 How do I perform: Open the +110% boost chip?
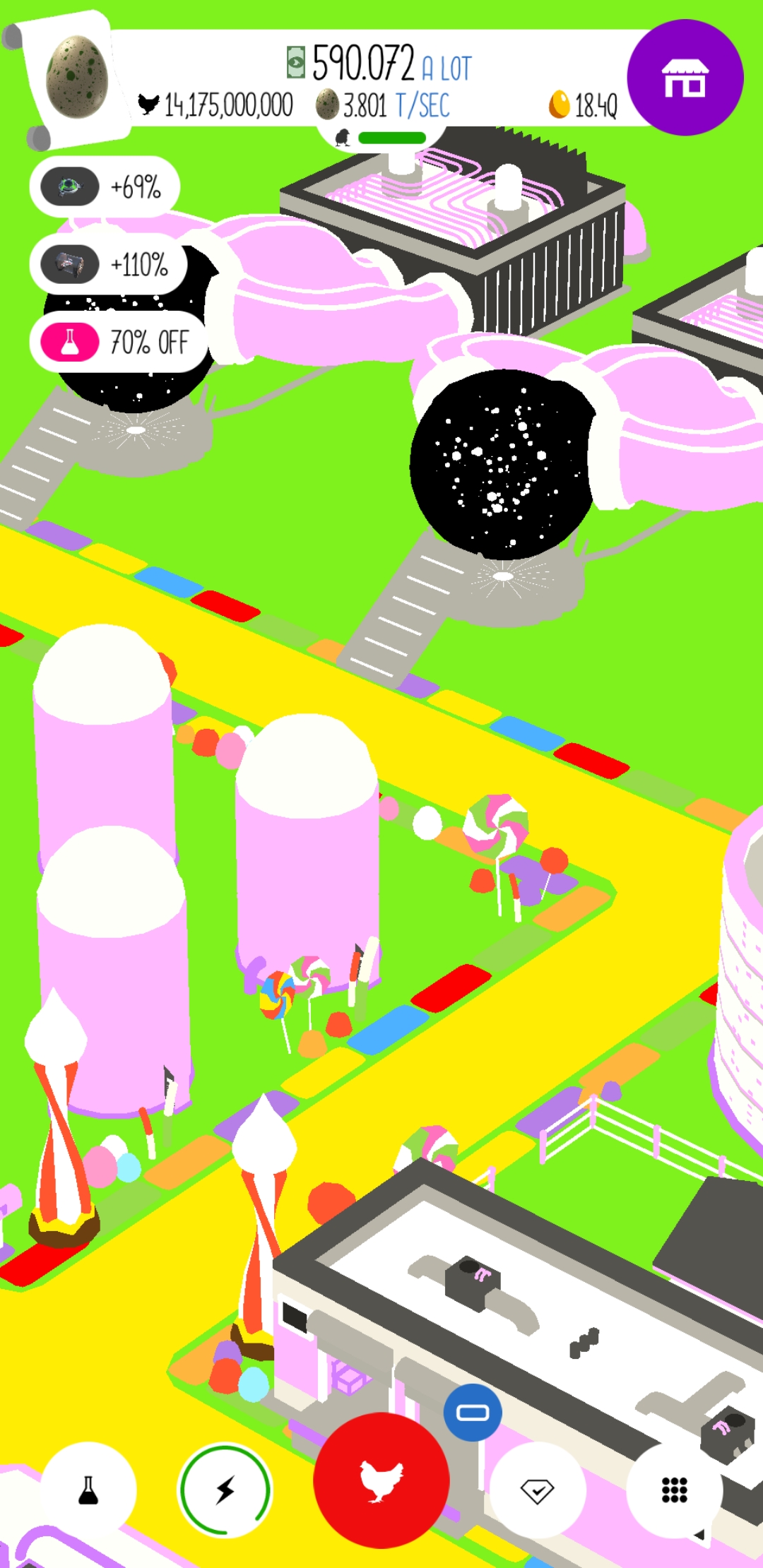point(107,265)
